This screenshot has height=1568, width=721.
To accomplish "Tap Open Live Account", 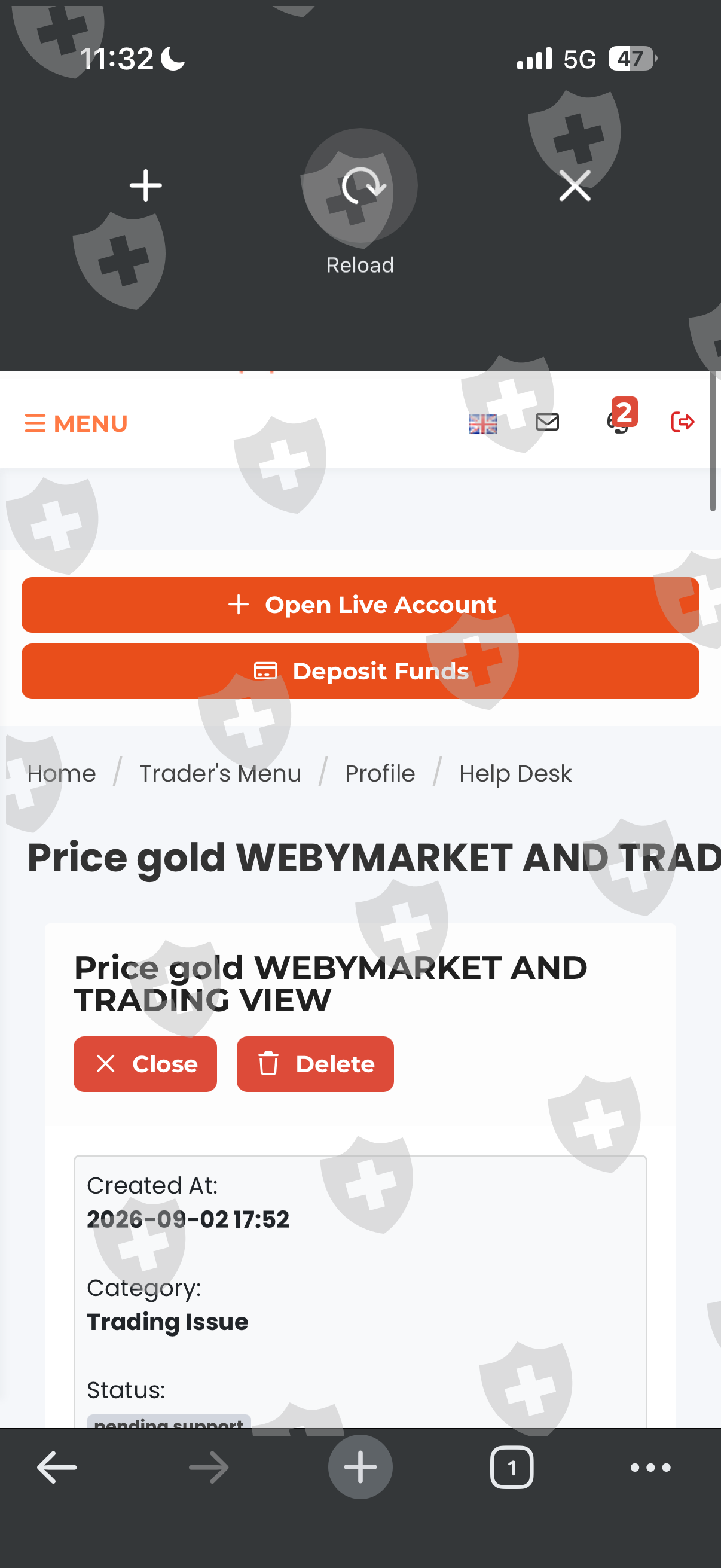I will click(360, 605).
